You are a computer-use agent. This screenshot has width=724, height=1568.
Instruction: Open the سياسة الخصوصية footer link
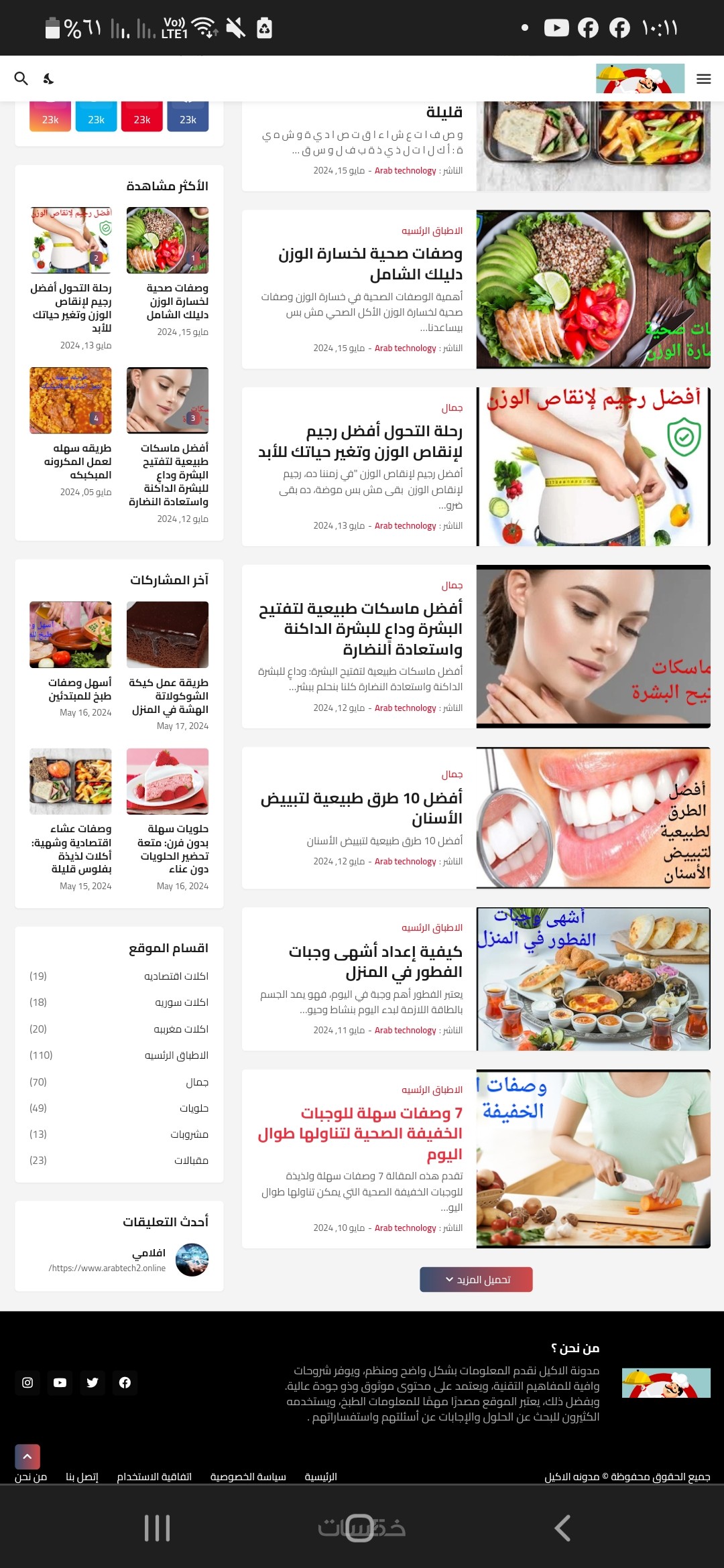[x=248, y=1477]
